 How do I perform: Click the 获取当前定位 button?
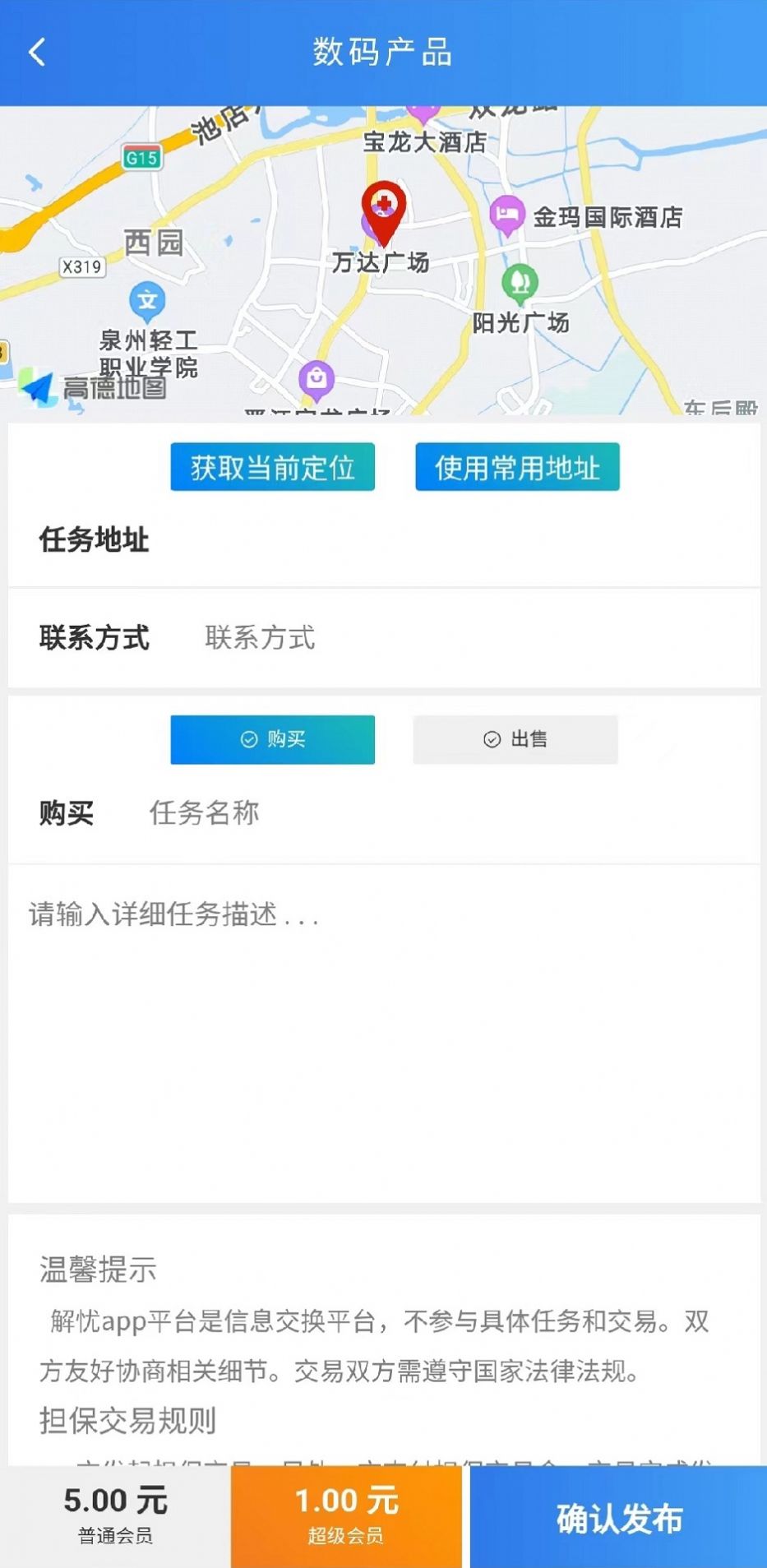(272, 466)
